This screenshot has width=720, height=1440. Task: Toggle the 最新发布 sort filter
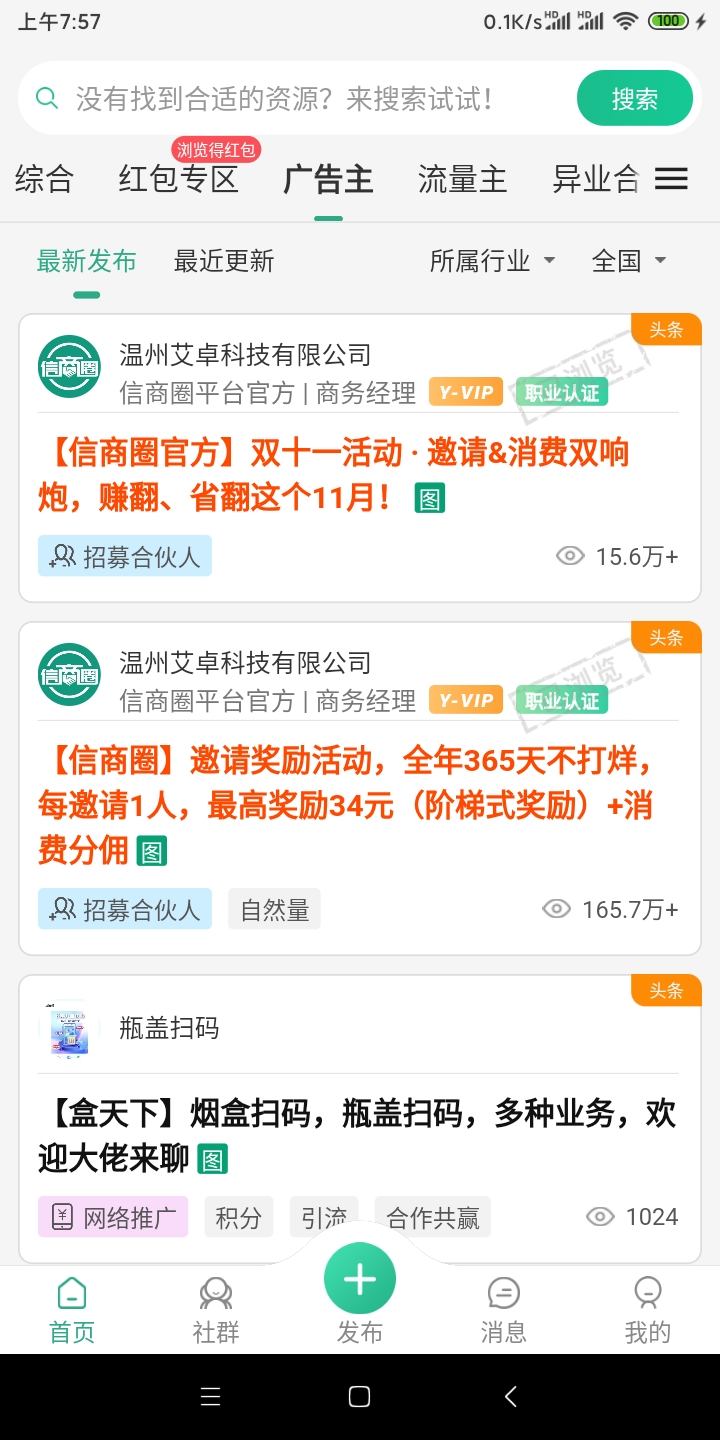pos(86,260)
